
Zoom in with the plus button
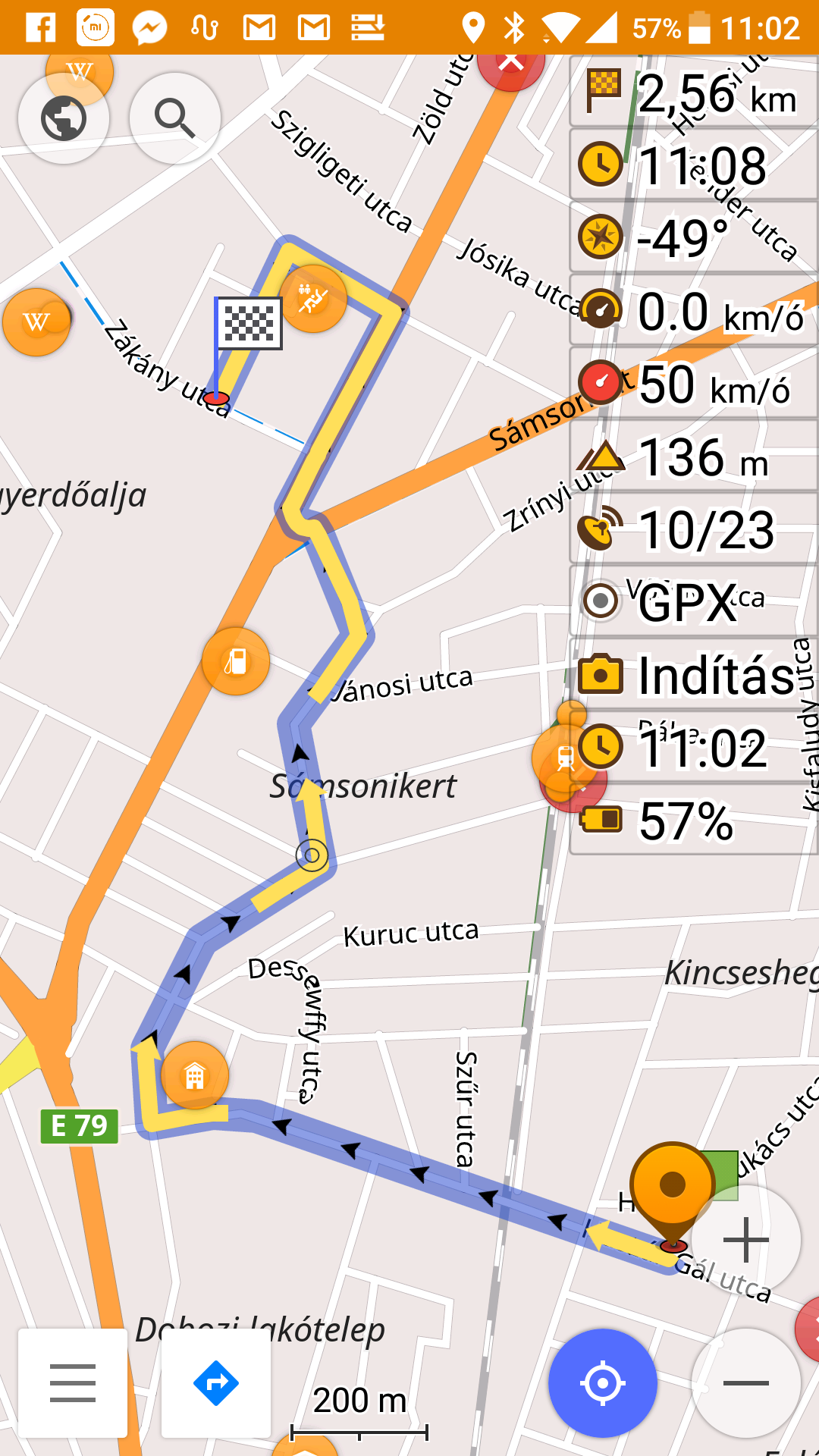746,1240
